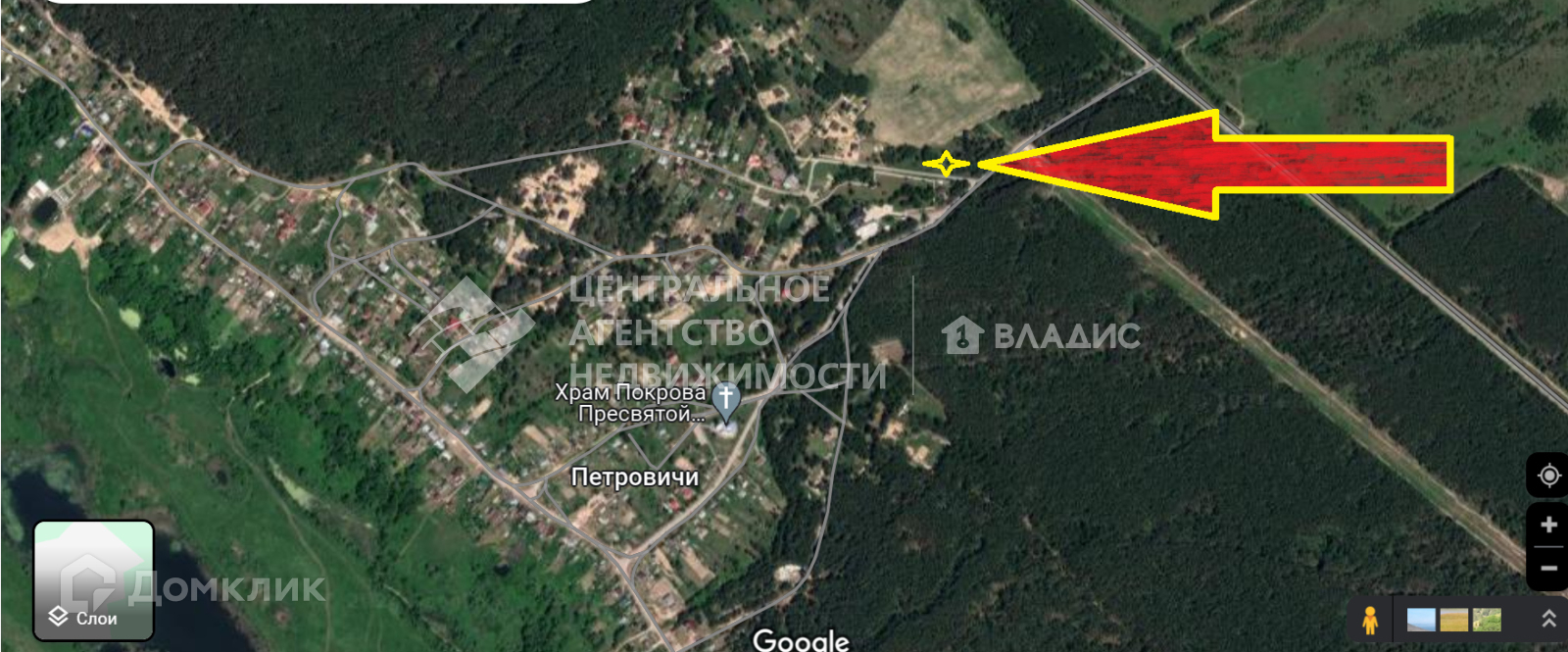Open the Храм Покрова Пресвятой church marker
Image resolution: width=1568 pixels, height=652 pixels.
[x=725, y=399]
